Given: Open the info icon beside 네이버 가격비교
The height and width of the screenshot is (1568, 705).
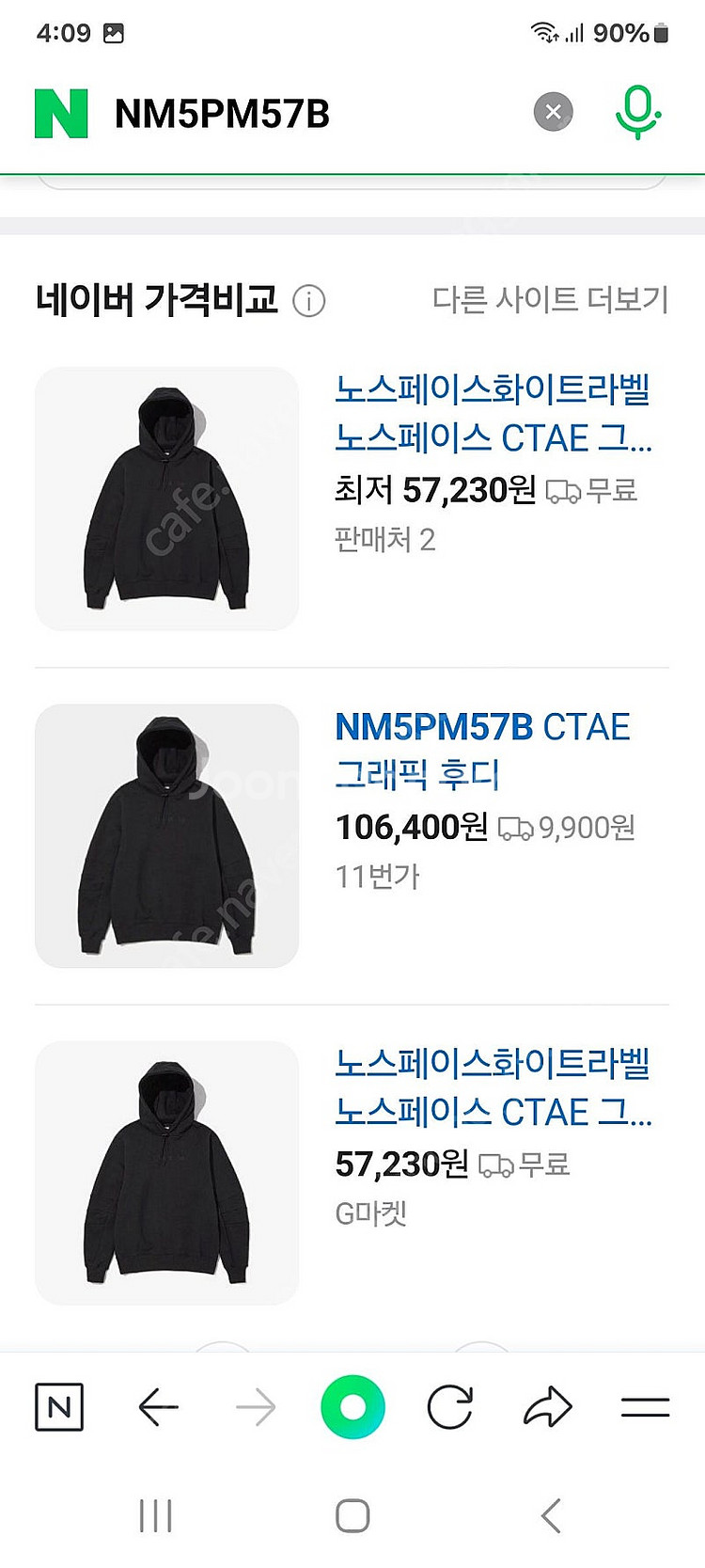Looking at the screenshot, I should click(x=308, y=301).
